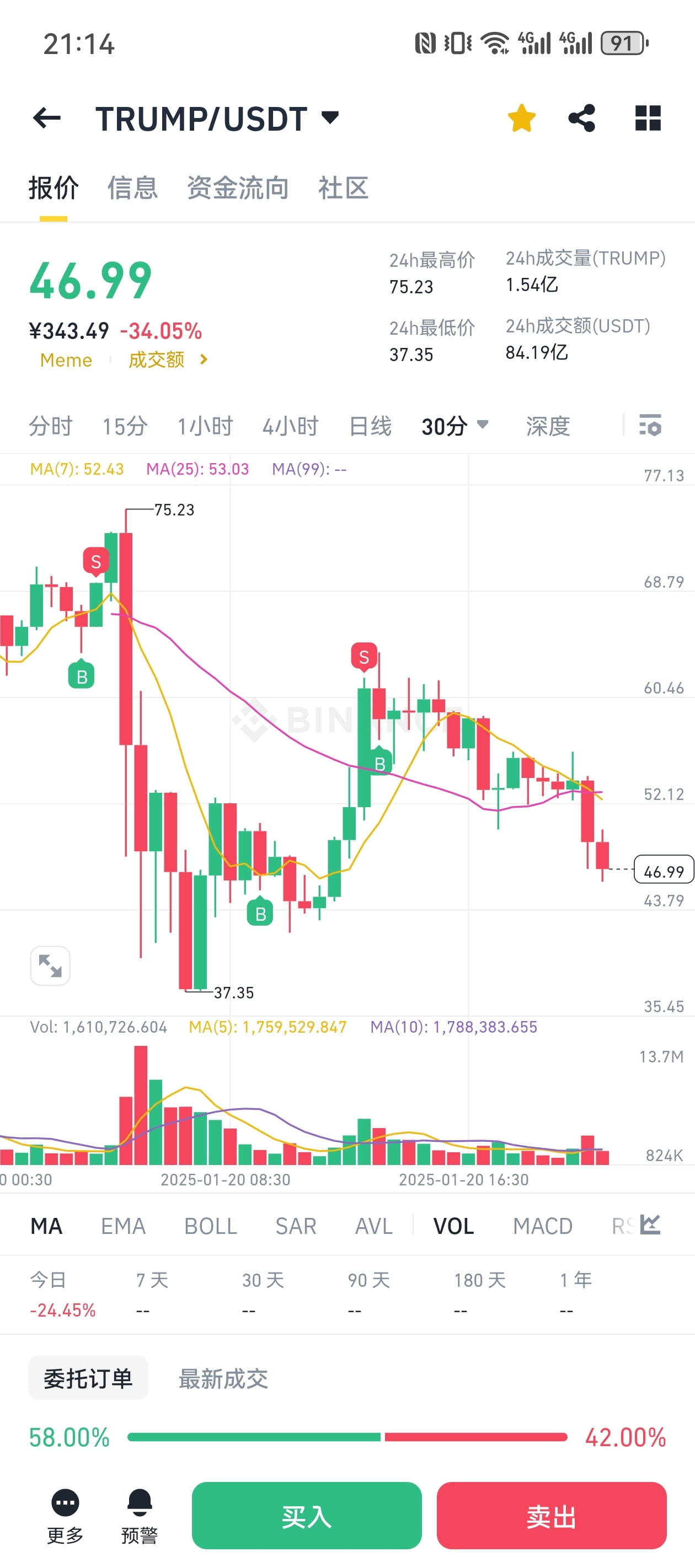The image size is (695, 1568).
Task: Select the 4小时 chart interval
Action: click(x=291, y=426)
